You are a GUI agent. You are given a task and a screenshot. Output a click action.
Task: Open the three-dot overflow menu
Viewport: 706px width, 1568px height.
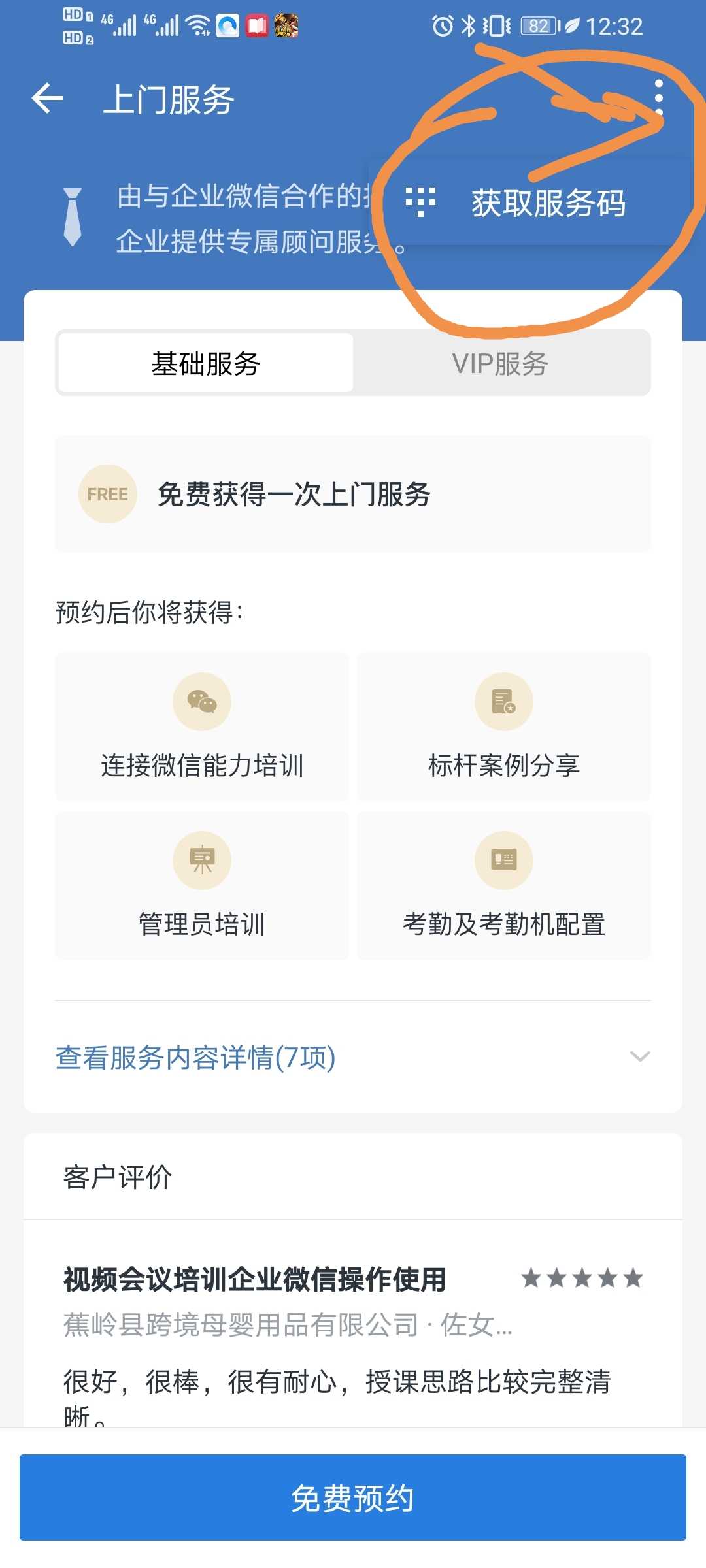pyautogui.click(x=658, y=99)
